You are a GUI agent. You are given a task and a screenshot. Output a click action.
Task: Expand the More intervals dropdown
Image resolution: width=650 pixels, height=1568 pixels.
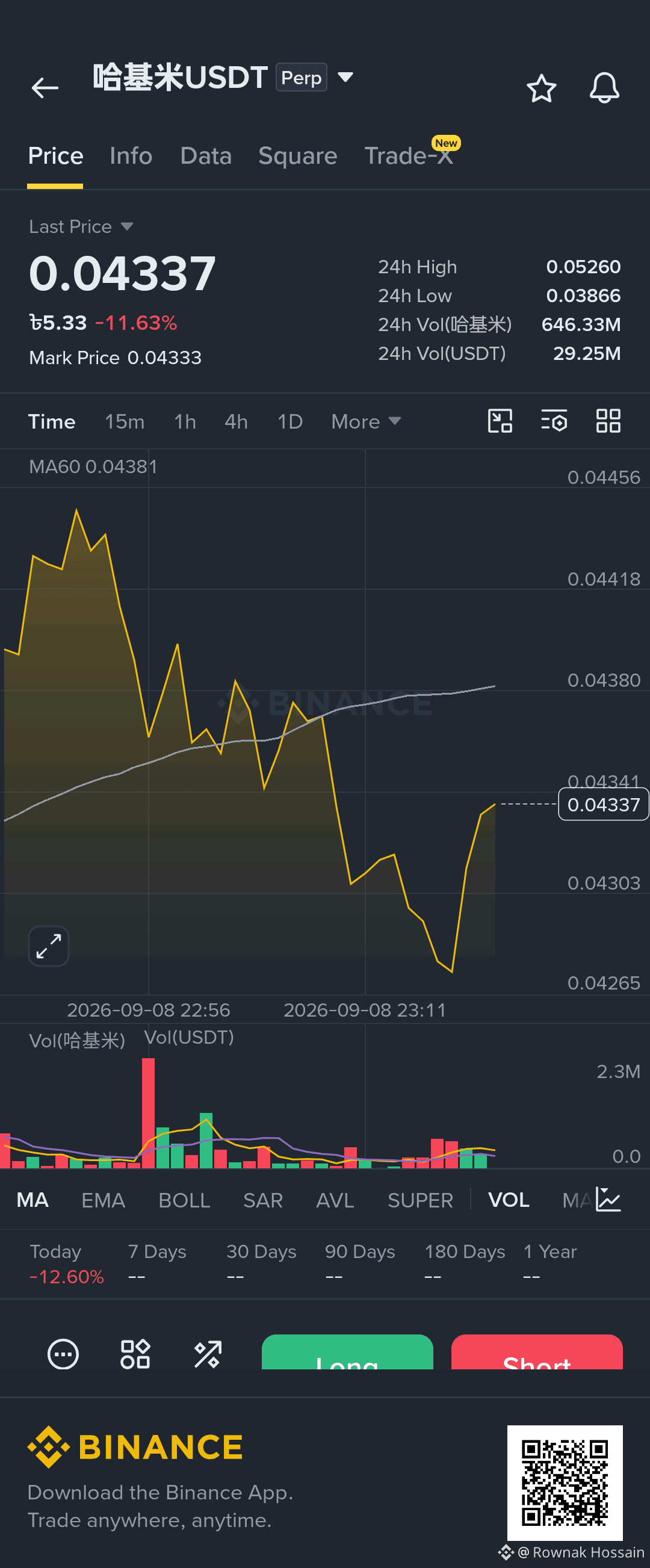click(x=366, y=421)
